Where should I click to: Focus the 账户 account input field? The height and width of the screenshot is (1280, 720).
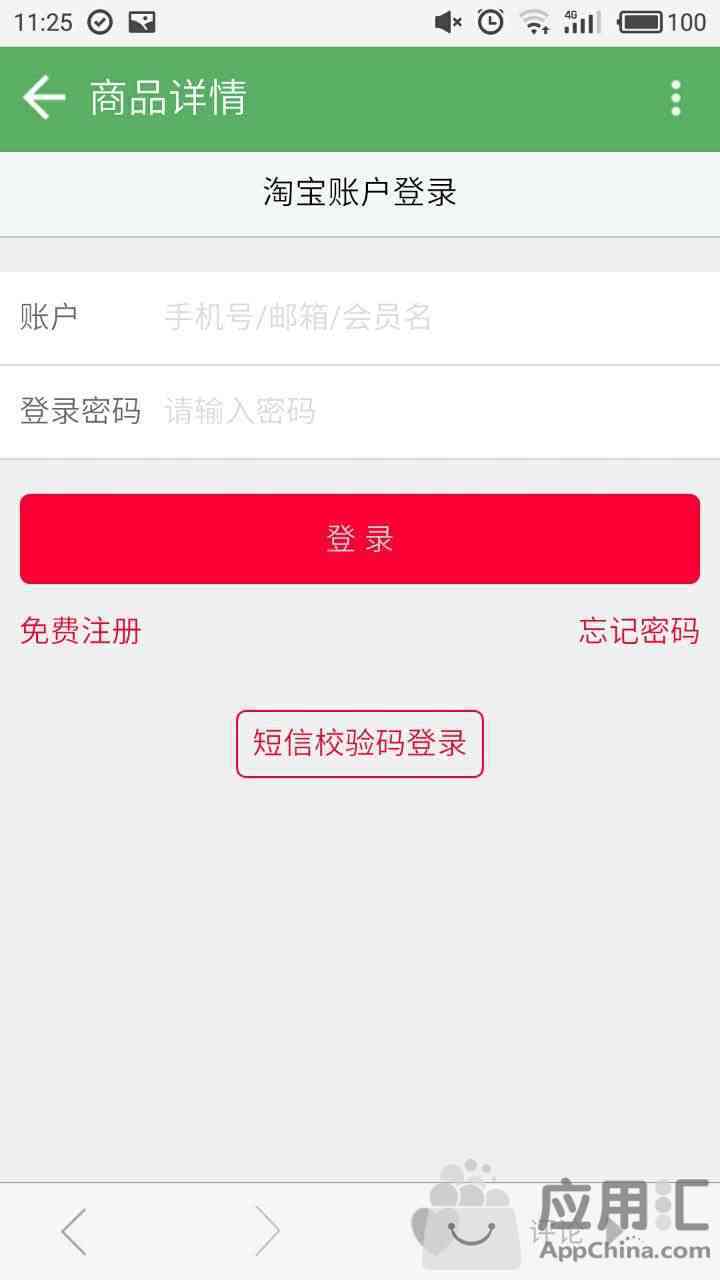[360, 318]
